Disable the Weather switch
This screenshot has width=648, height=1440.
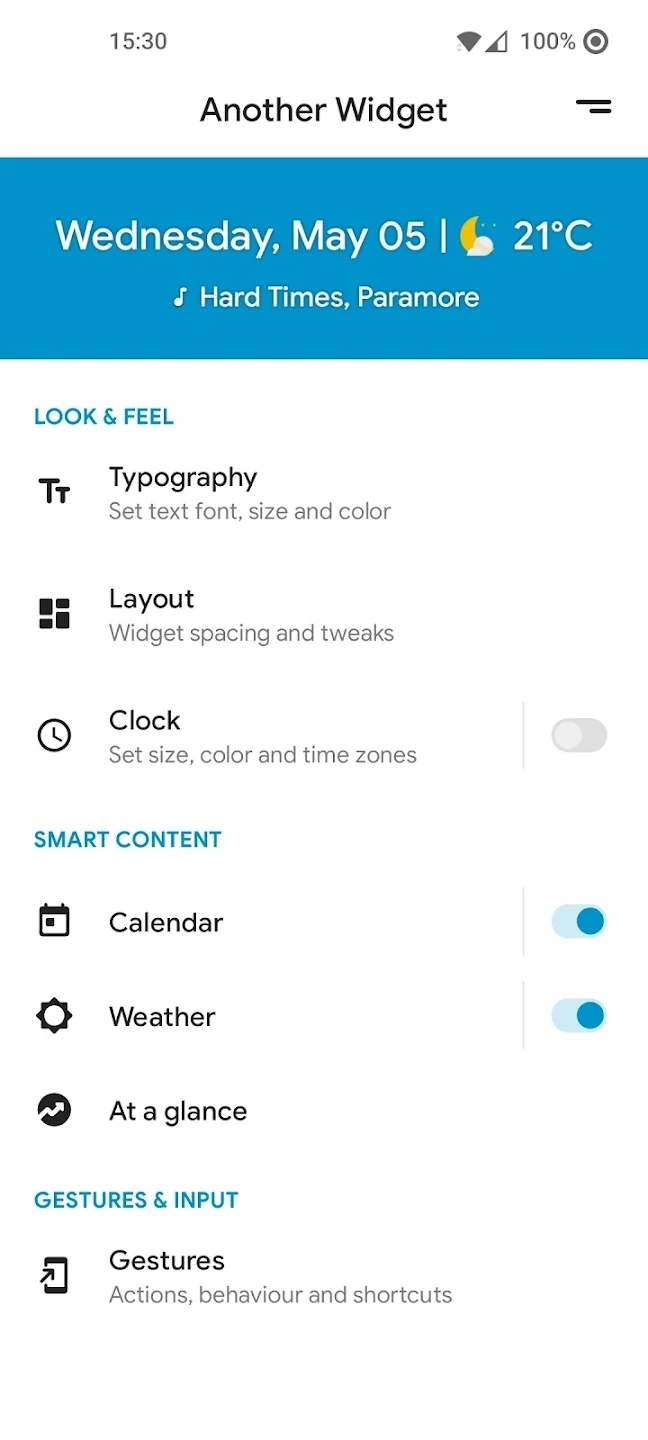tap(579, 1016)
